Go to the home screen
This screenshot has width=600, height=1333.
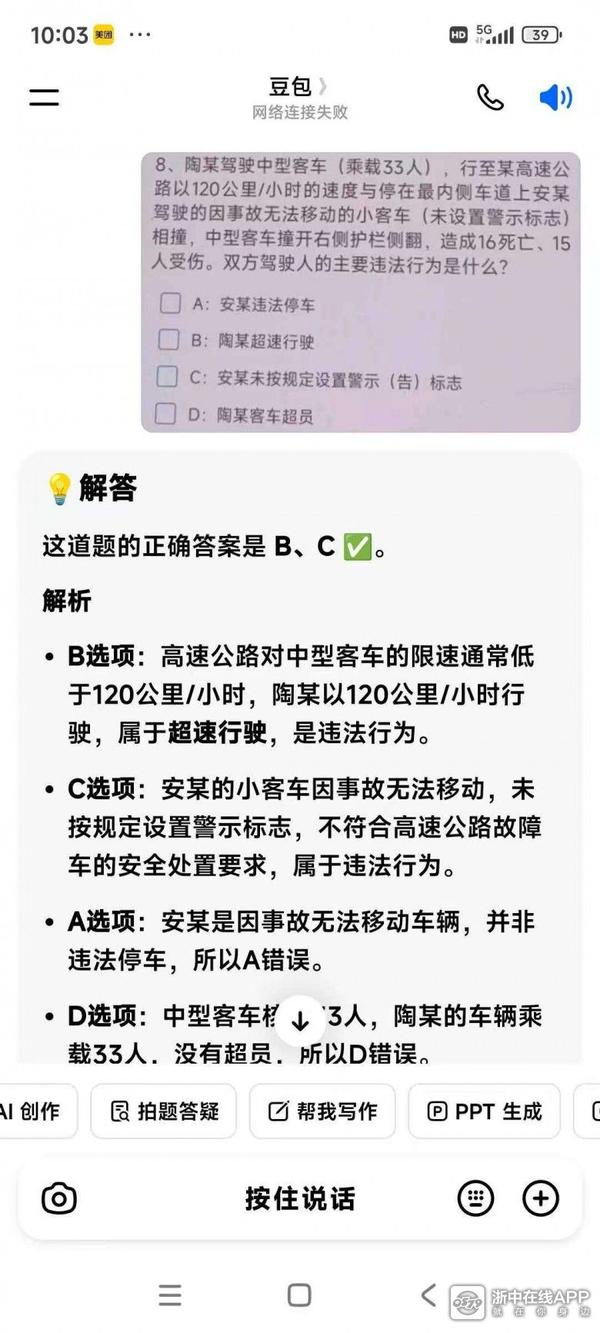coord(299,1295)
